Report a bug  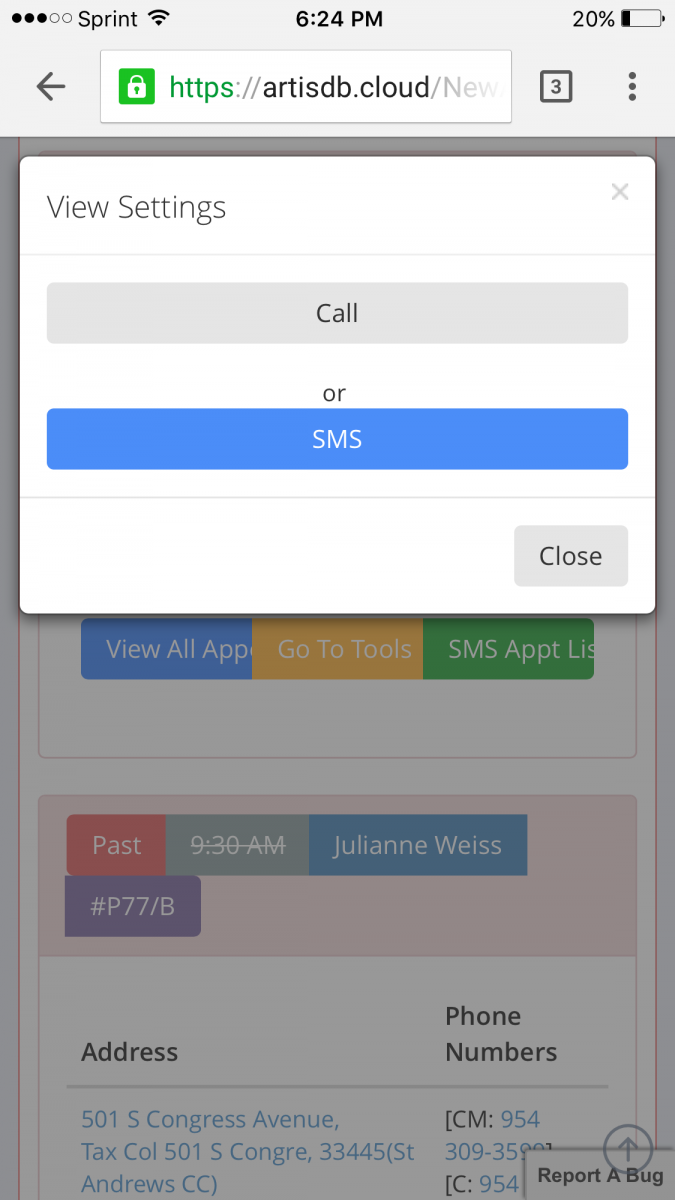600,1175
